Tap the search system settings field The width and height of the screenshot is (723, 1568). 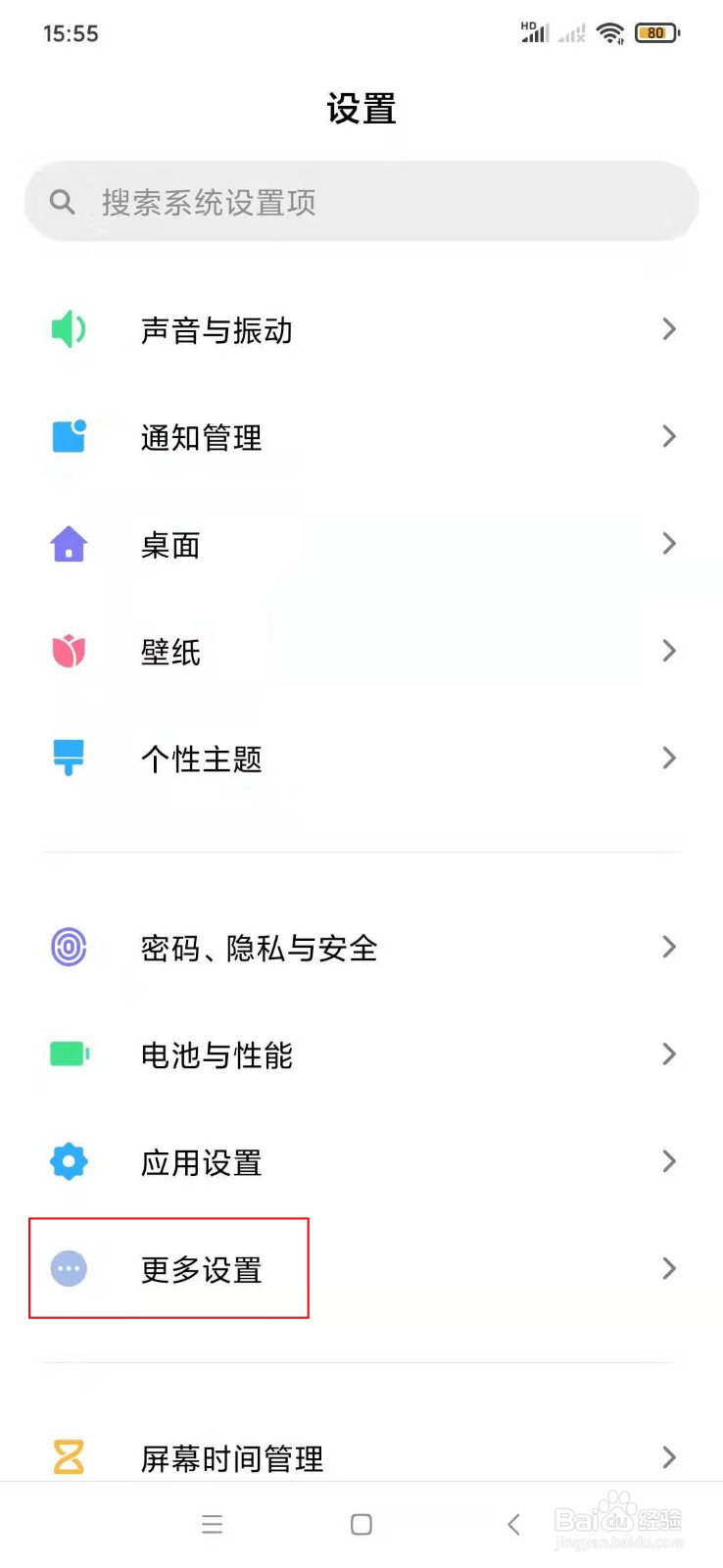tap(361, 202)
